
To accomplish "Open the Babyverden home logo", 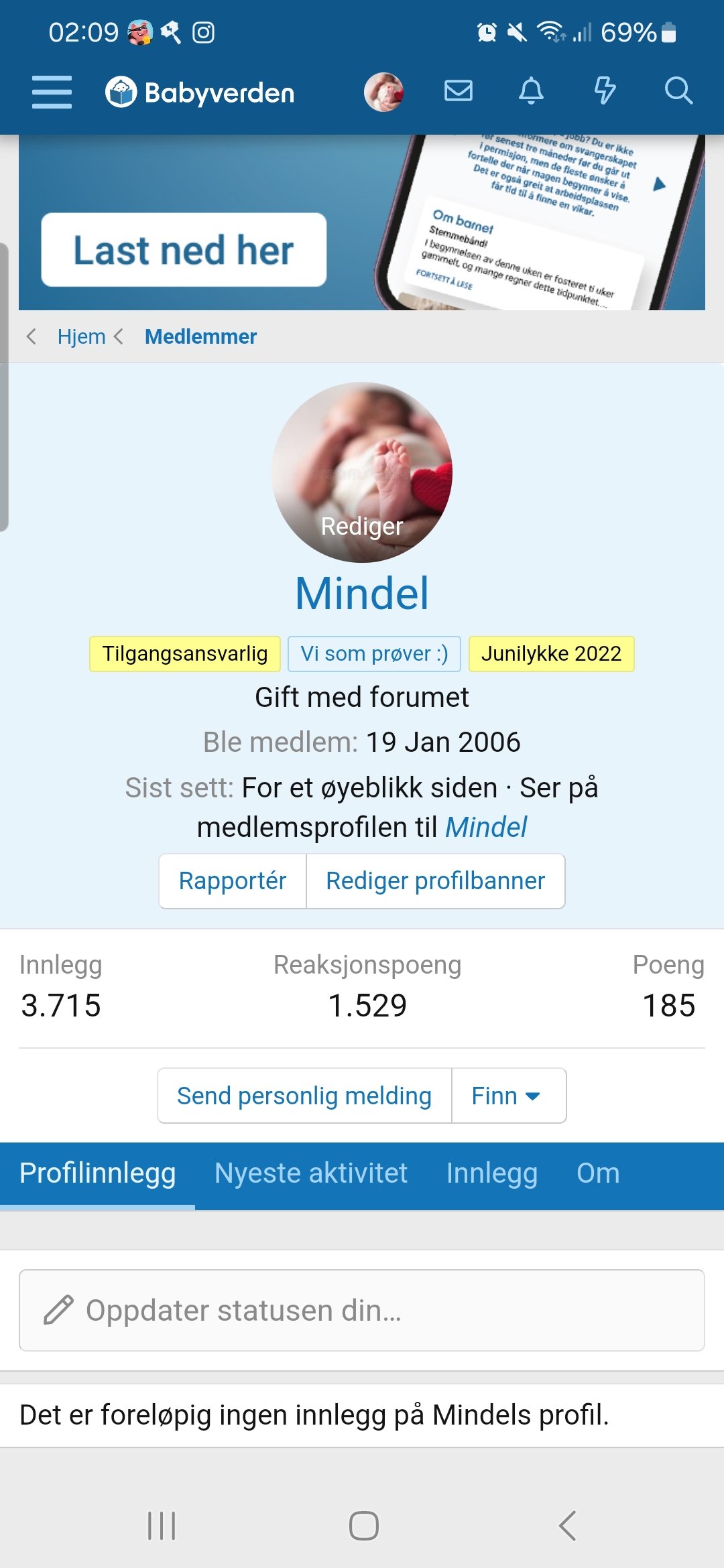I will (198, 92).
